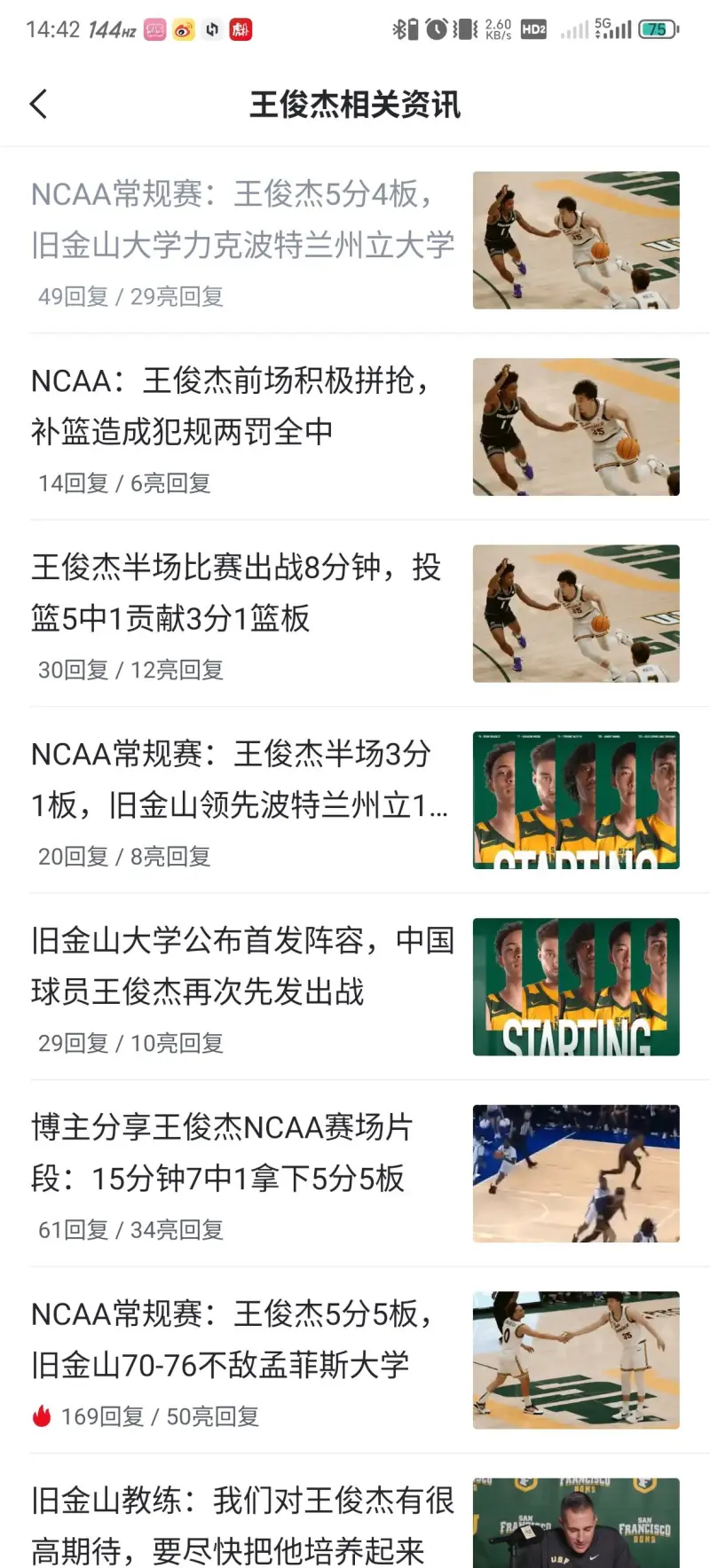The height and width of the screenshot is (1568, 710).
Task: Open 博主分享王俊杰NCAA赛场片段 post
Action: pos(222,1153)
